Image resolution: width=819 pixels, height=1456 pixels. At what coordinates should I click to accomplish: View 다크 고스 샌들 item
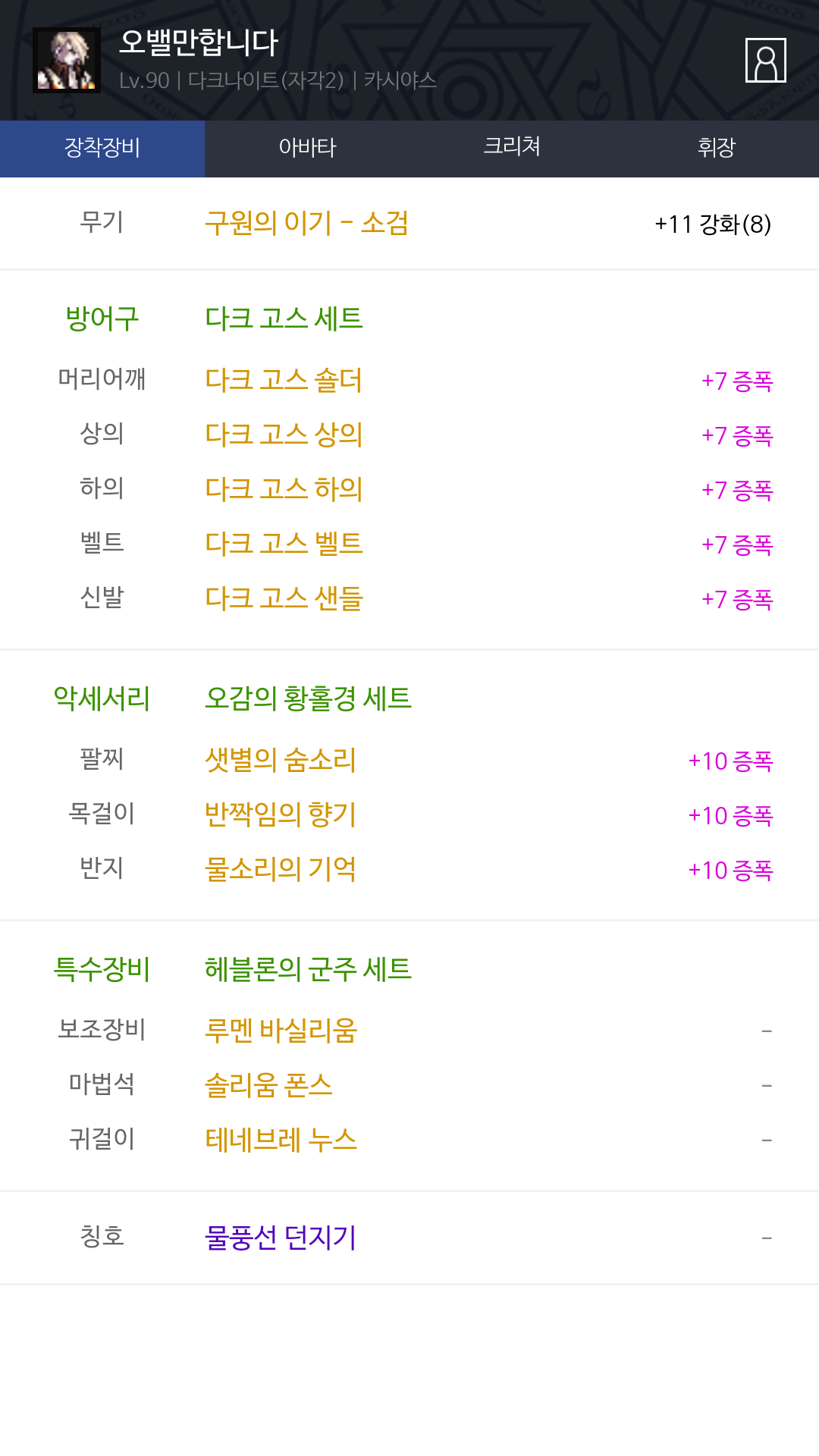click(x=284, y=598)
